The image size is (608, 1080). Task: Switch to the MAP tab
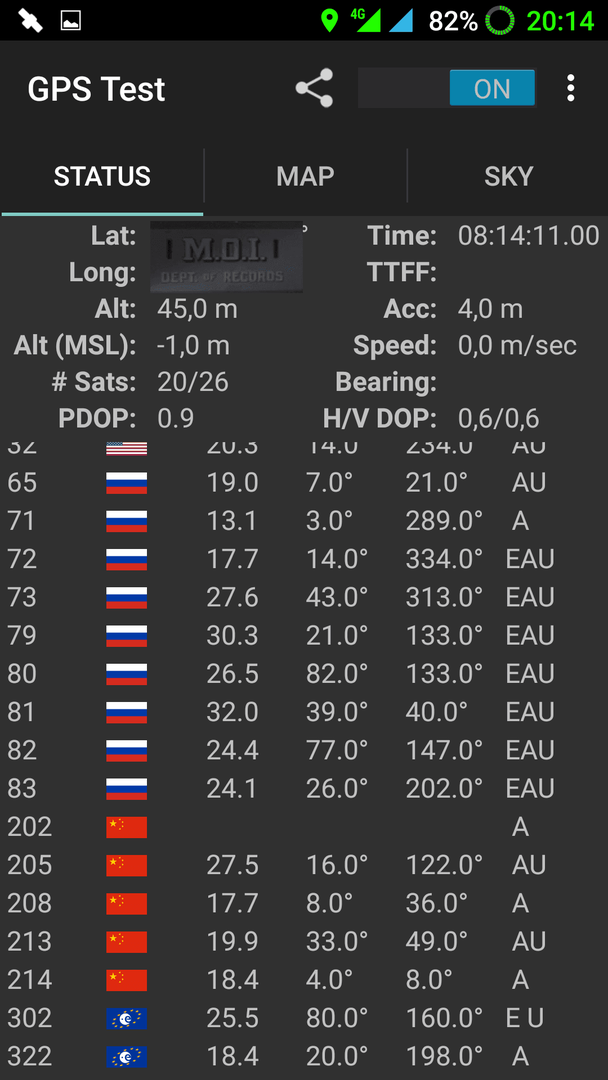[305, 176]
